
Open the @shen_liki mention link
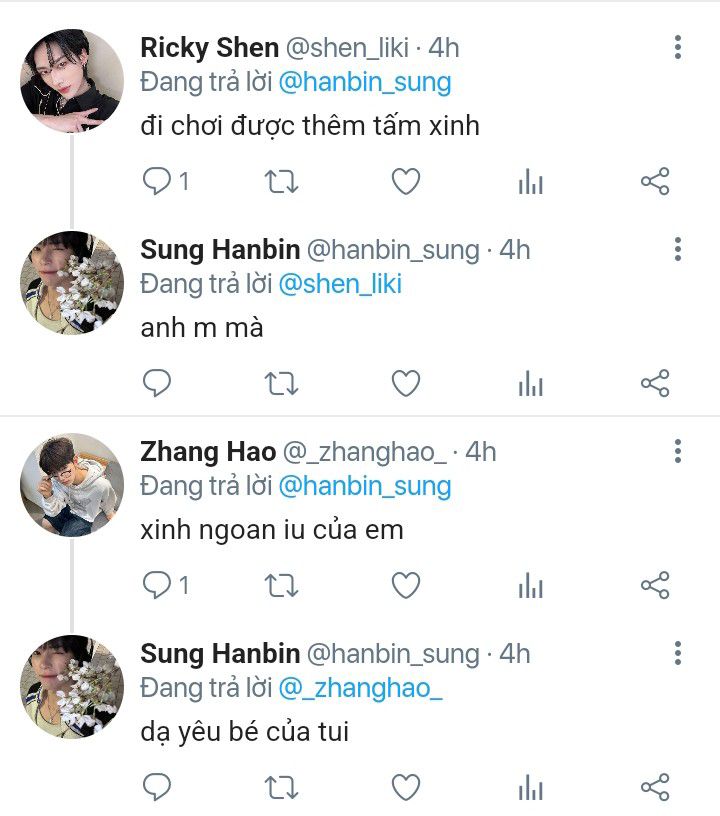coord(339,284)
